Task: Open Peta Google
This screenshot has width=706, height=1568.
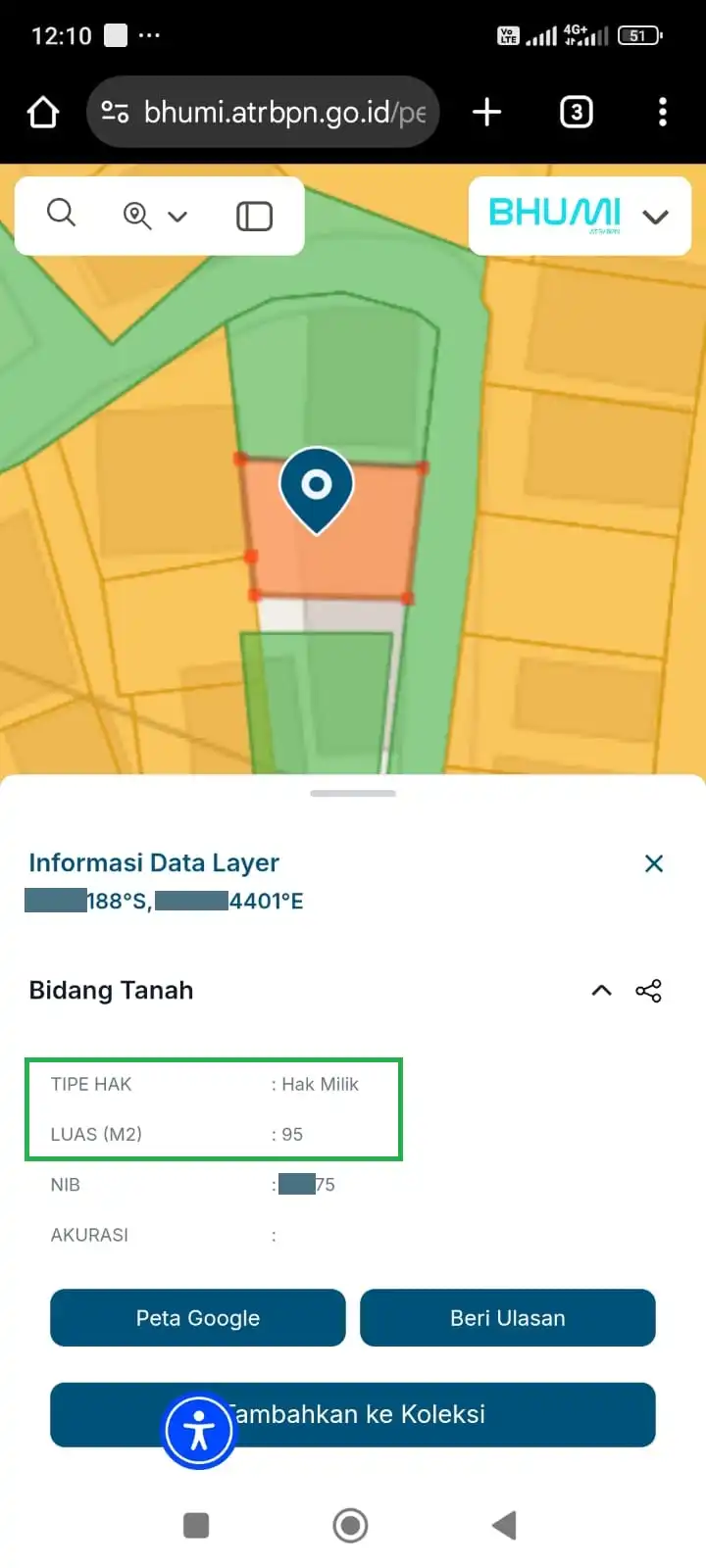Action: coord(198,1318)
